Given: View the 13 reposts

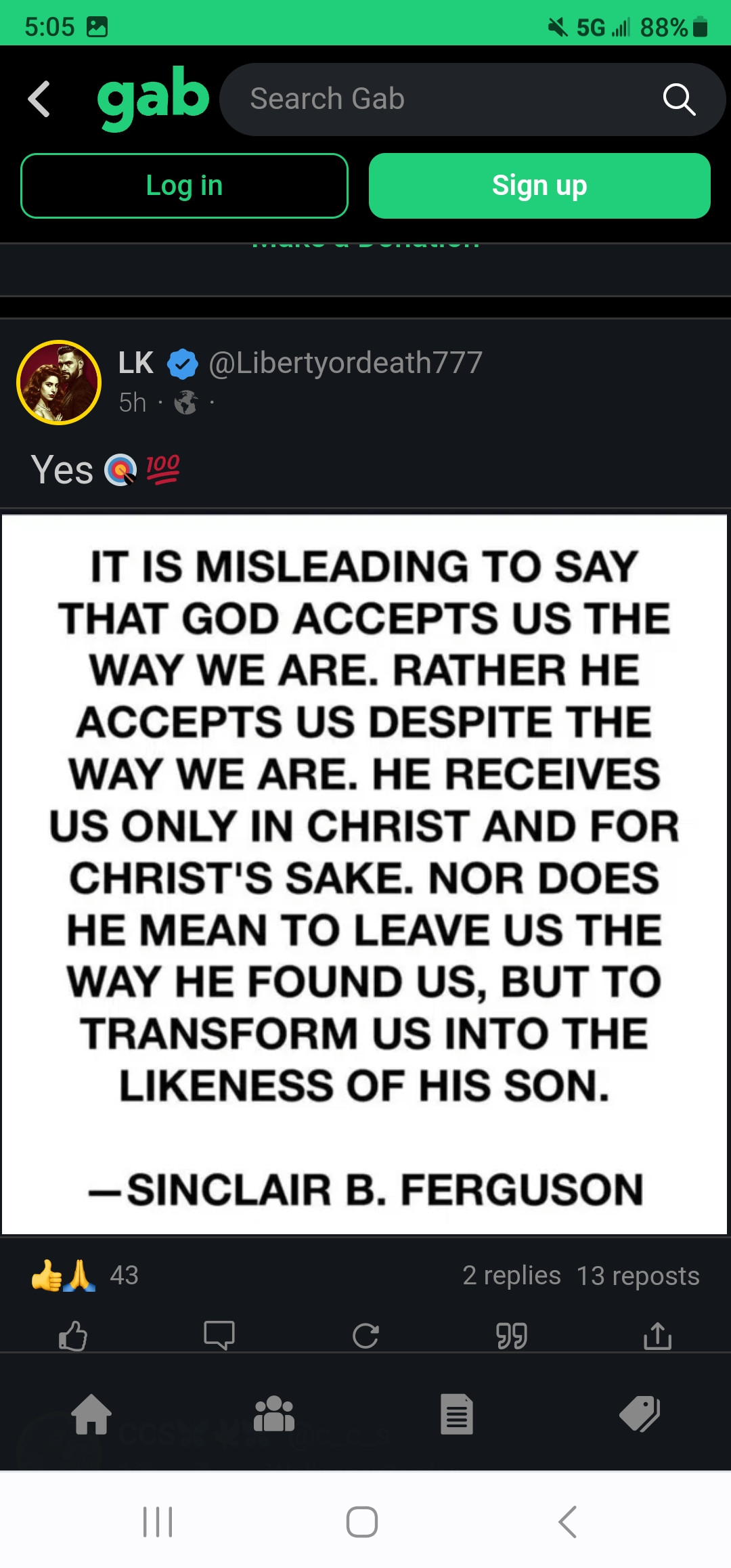Looking at the screenshot, I should (x=638, y=1276).
